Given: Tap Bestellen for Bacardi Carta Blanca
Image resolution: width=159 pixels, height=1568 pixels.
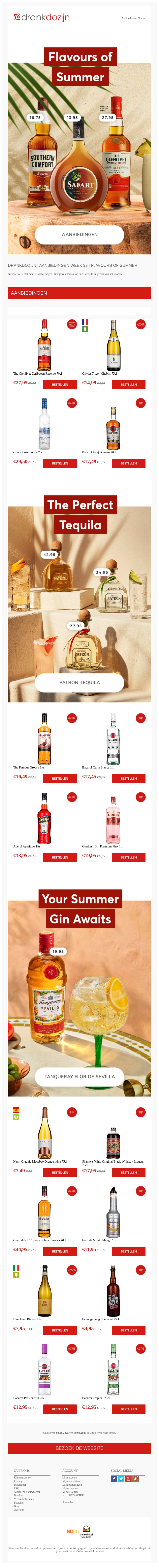Looking at the screenshot, I should 129,778.
